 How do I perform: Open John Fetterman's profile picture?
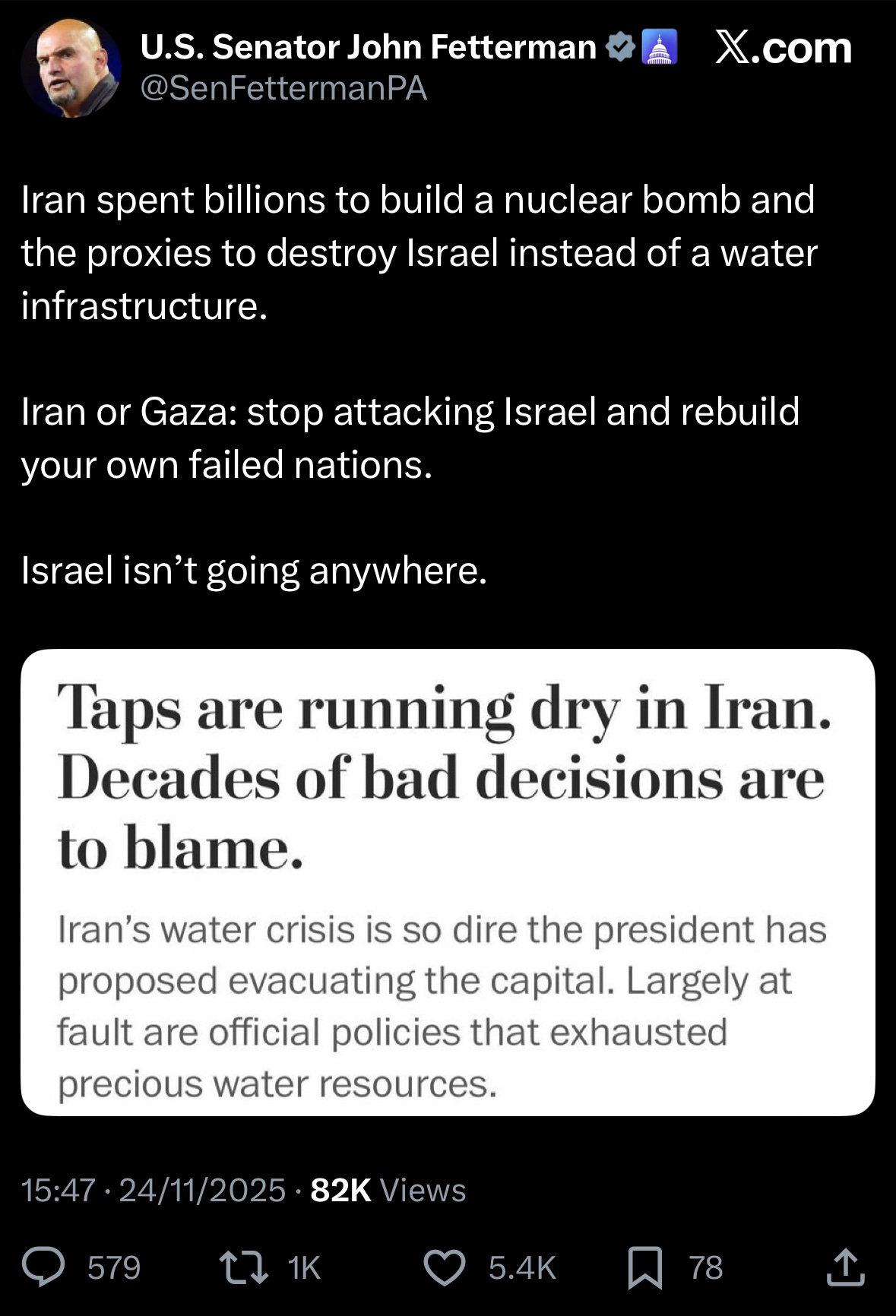pos(71,68)
